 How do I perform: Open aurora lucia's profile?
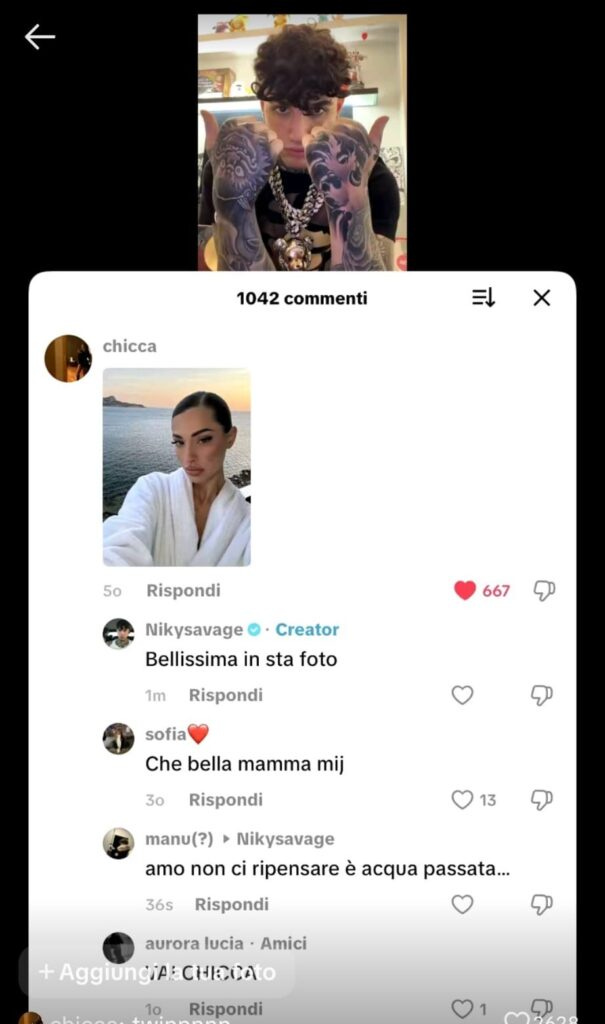tap(118, 947)
